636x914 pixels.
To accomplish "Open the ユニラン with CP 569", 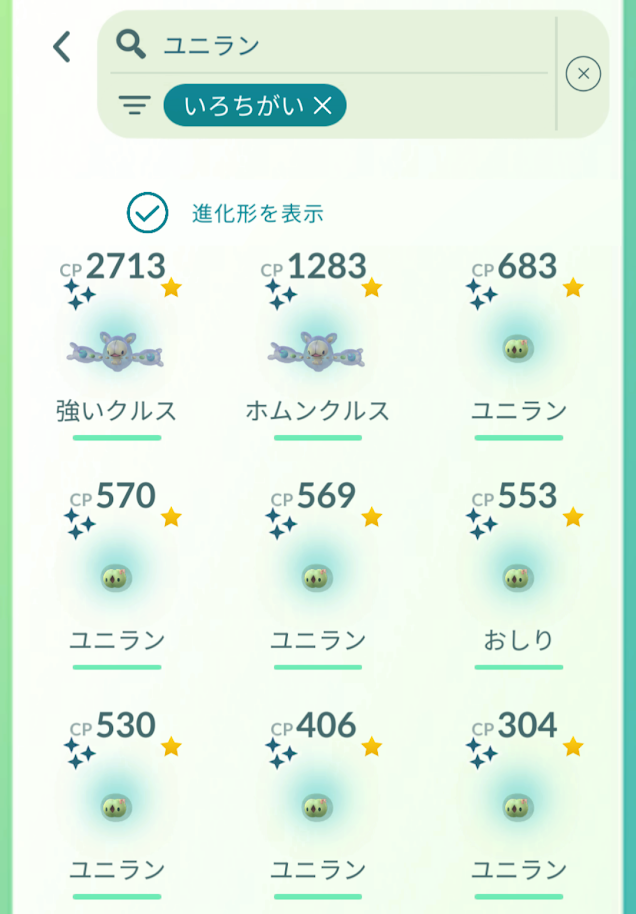I will pos(317,578).
